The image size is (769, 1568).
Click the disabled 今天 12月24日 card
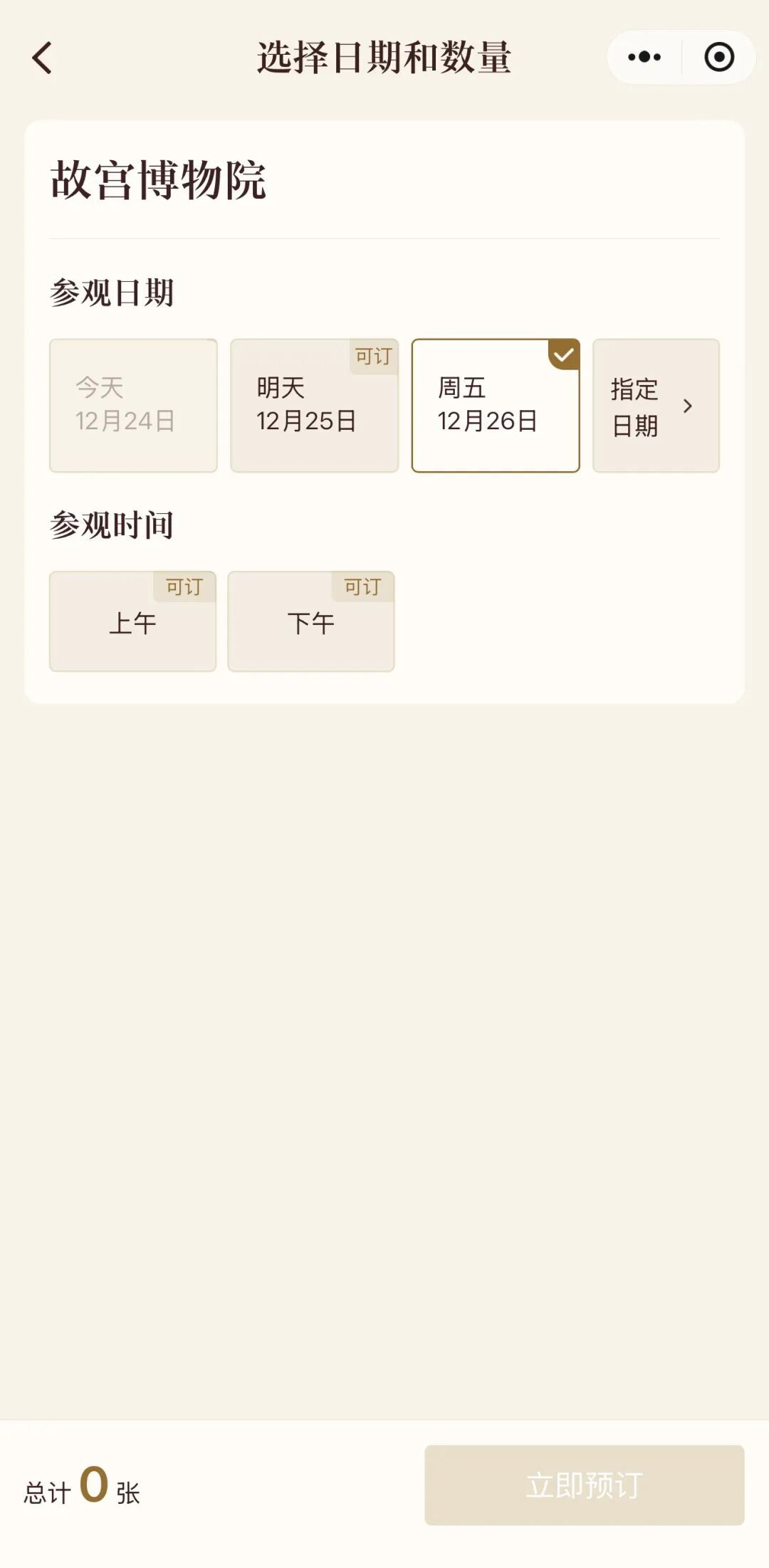(132, 404)
